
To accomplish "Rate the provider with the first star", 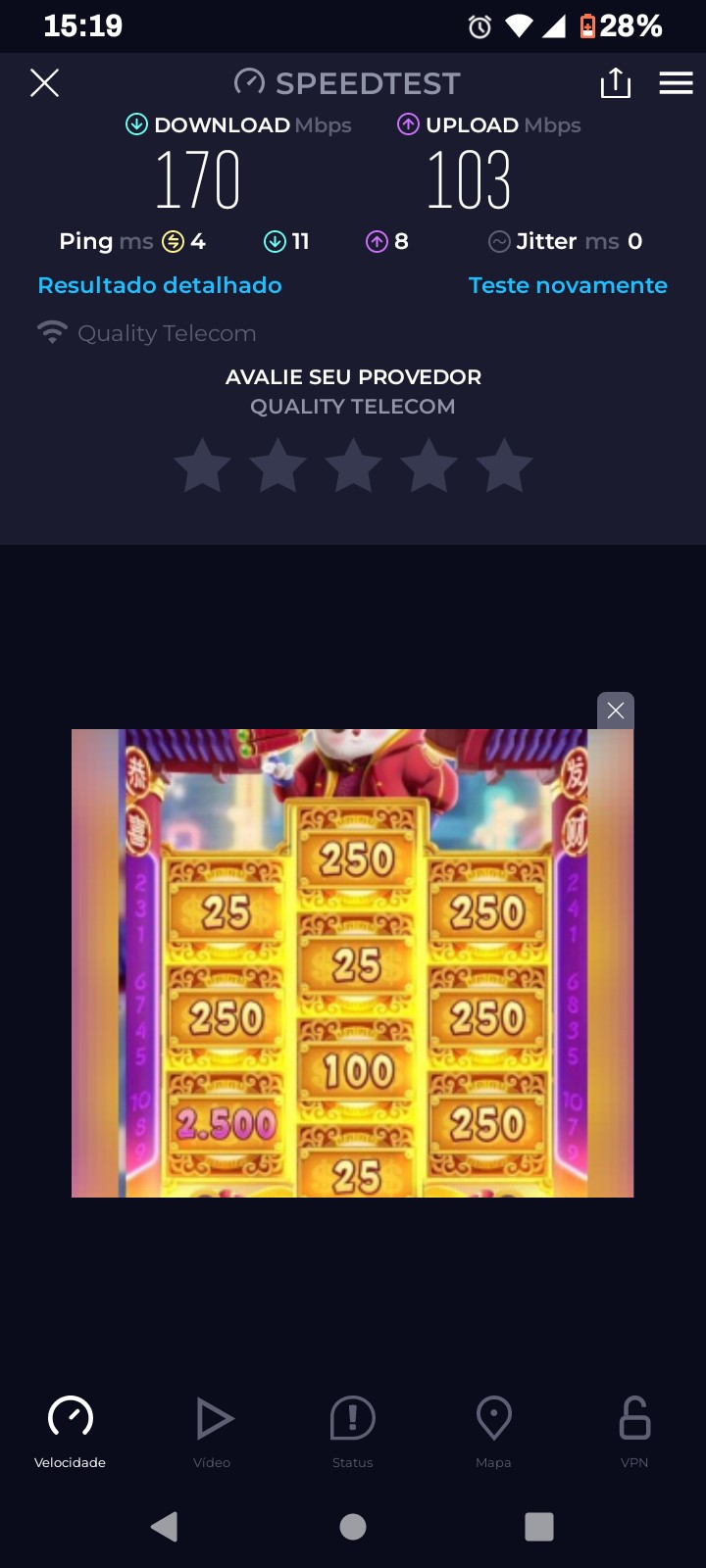I will coord(203,465).
